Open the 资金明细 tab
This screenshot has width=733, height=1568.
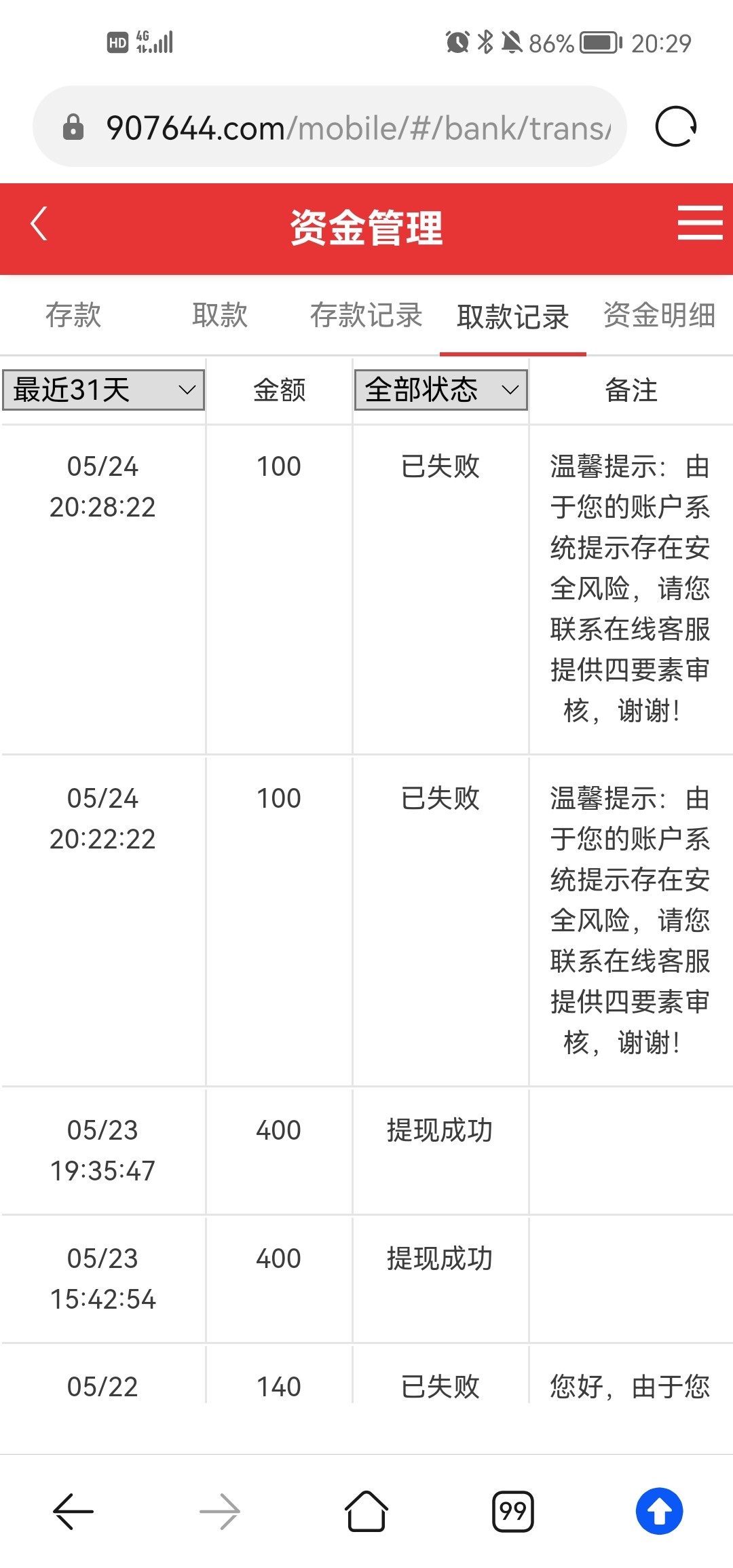(659, 316)
